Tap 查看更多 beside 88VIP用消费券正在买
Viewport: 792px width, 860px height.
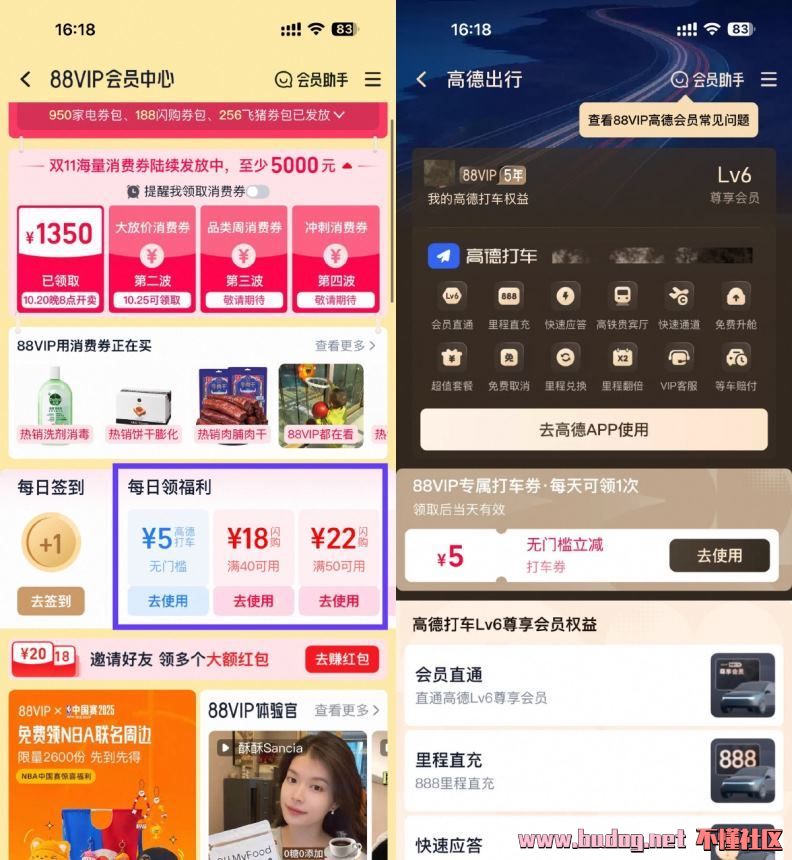point(345,346)
